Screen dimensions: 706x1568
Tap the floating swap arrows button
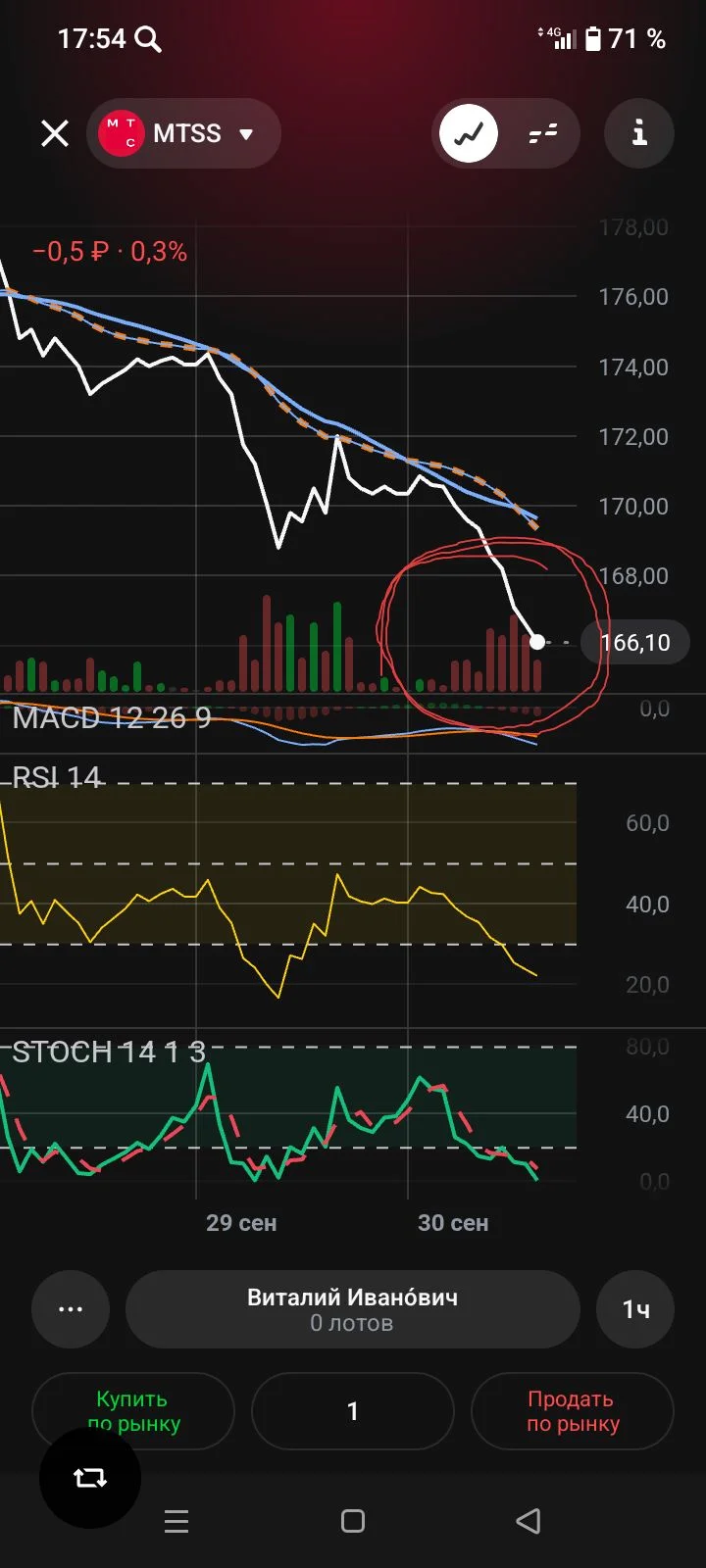point(90,1478)
